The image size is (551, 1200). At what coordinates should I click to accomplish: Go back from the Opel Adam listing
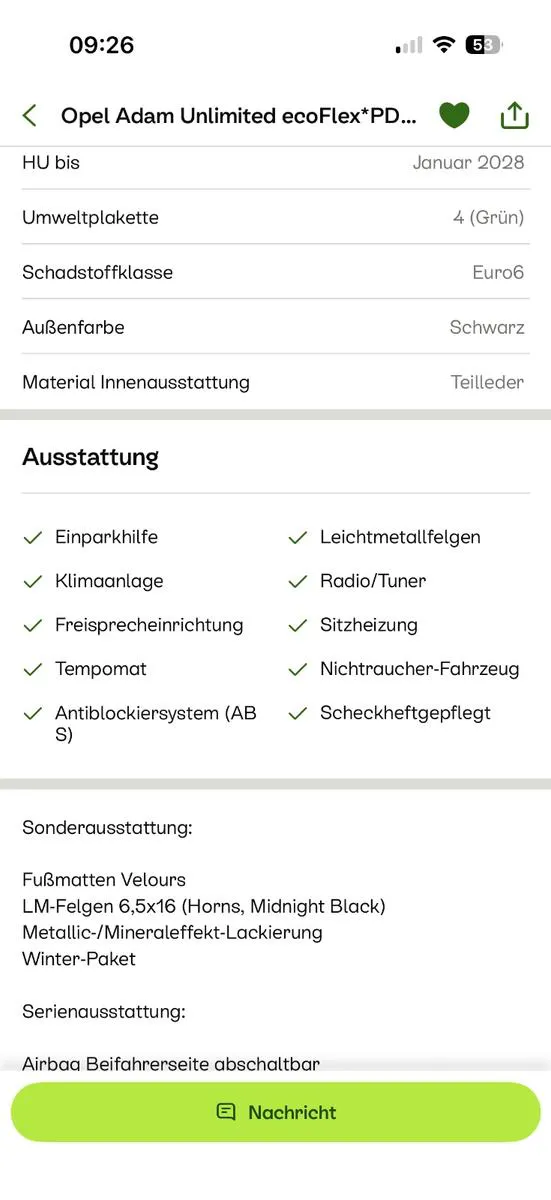[30, 116]
